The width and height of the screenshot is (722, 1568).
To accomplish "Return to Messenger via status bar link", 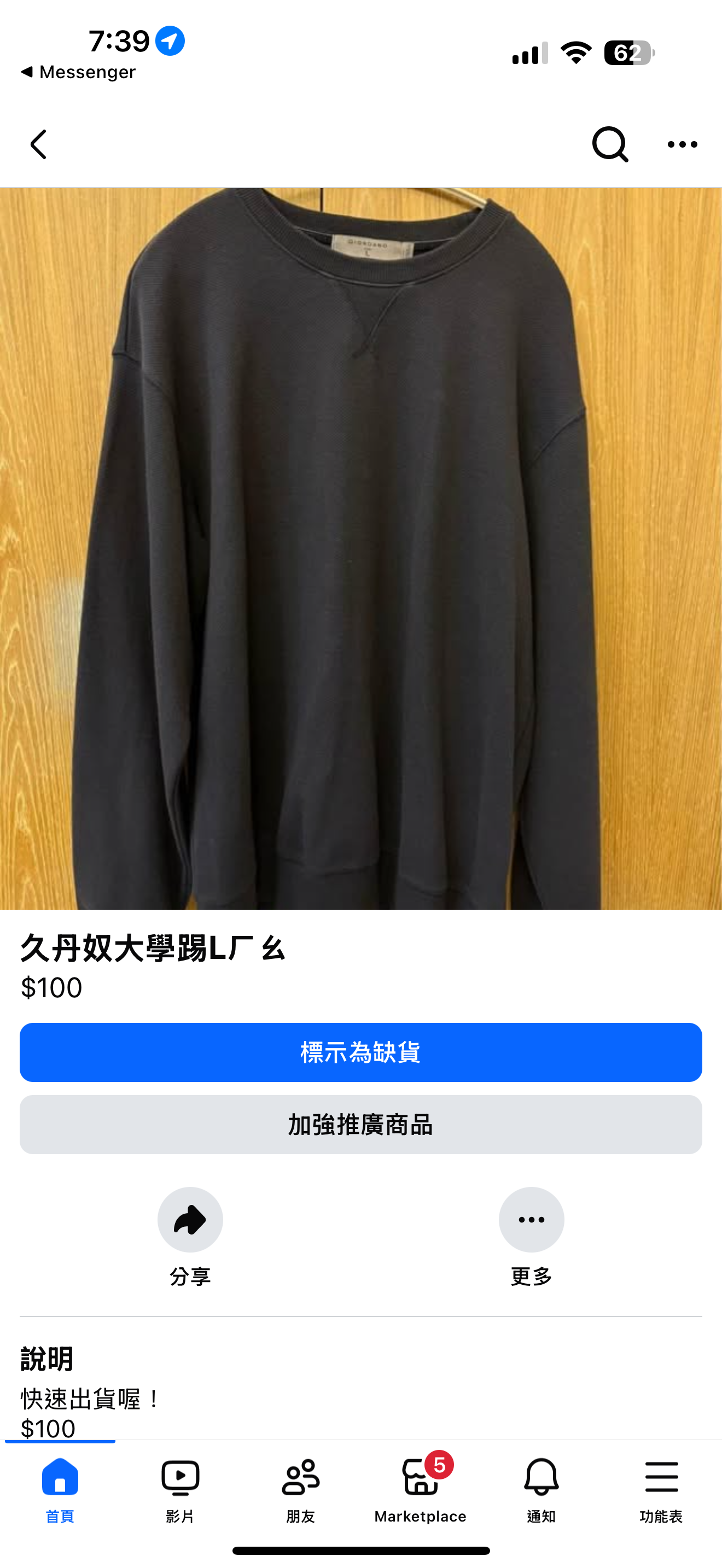I will [78, 72].
